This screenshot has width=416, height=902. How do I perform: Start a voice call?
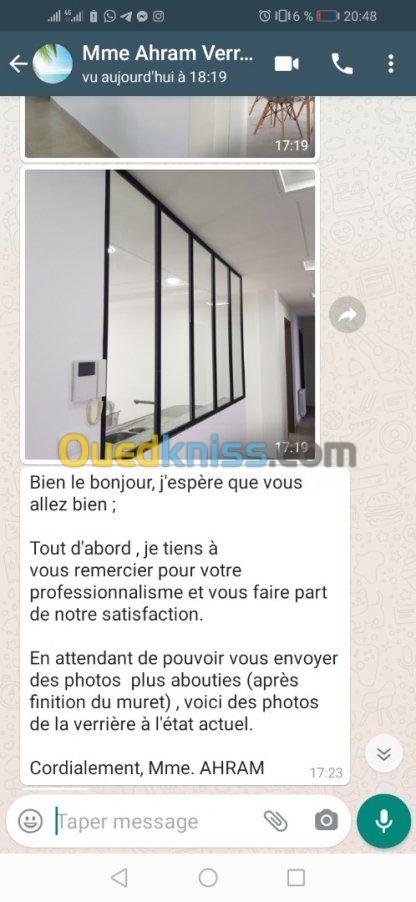point(342,63)
